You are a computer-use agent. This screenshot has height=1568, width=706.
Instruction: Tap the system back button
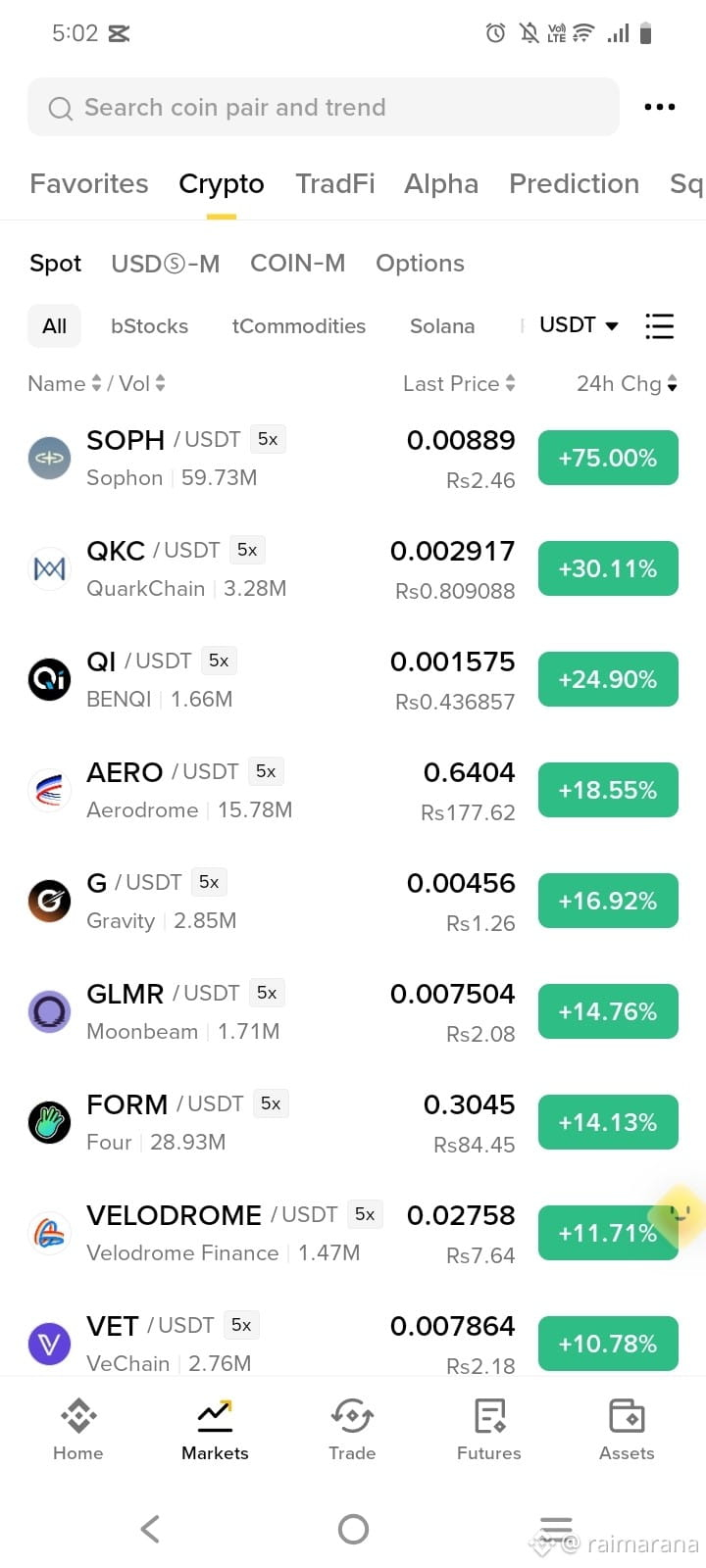click(x=150, y=1529)
